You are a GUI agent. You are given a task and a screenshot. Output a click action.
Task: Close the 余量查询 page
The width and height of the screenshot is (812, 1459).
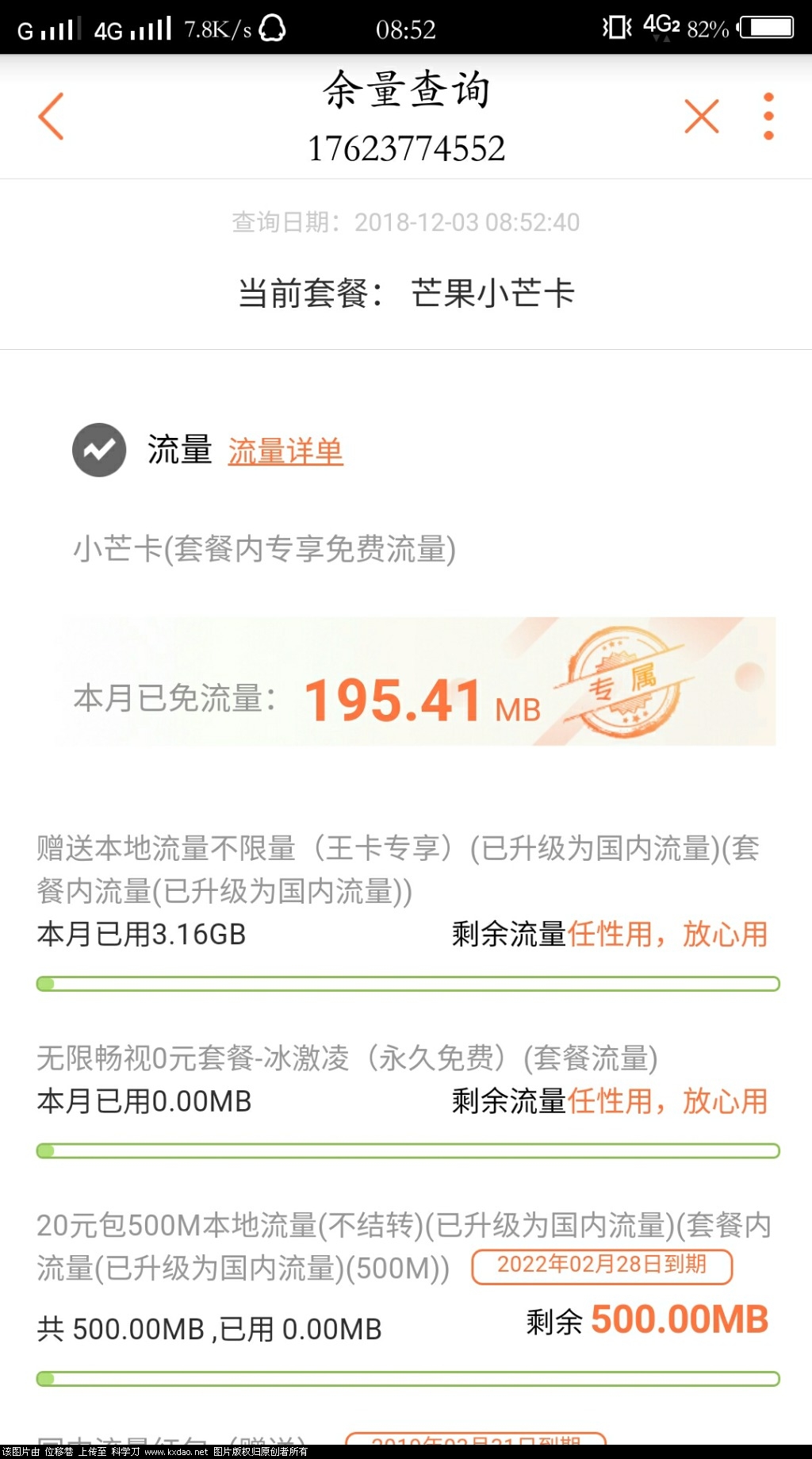701,117
